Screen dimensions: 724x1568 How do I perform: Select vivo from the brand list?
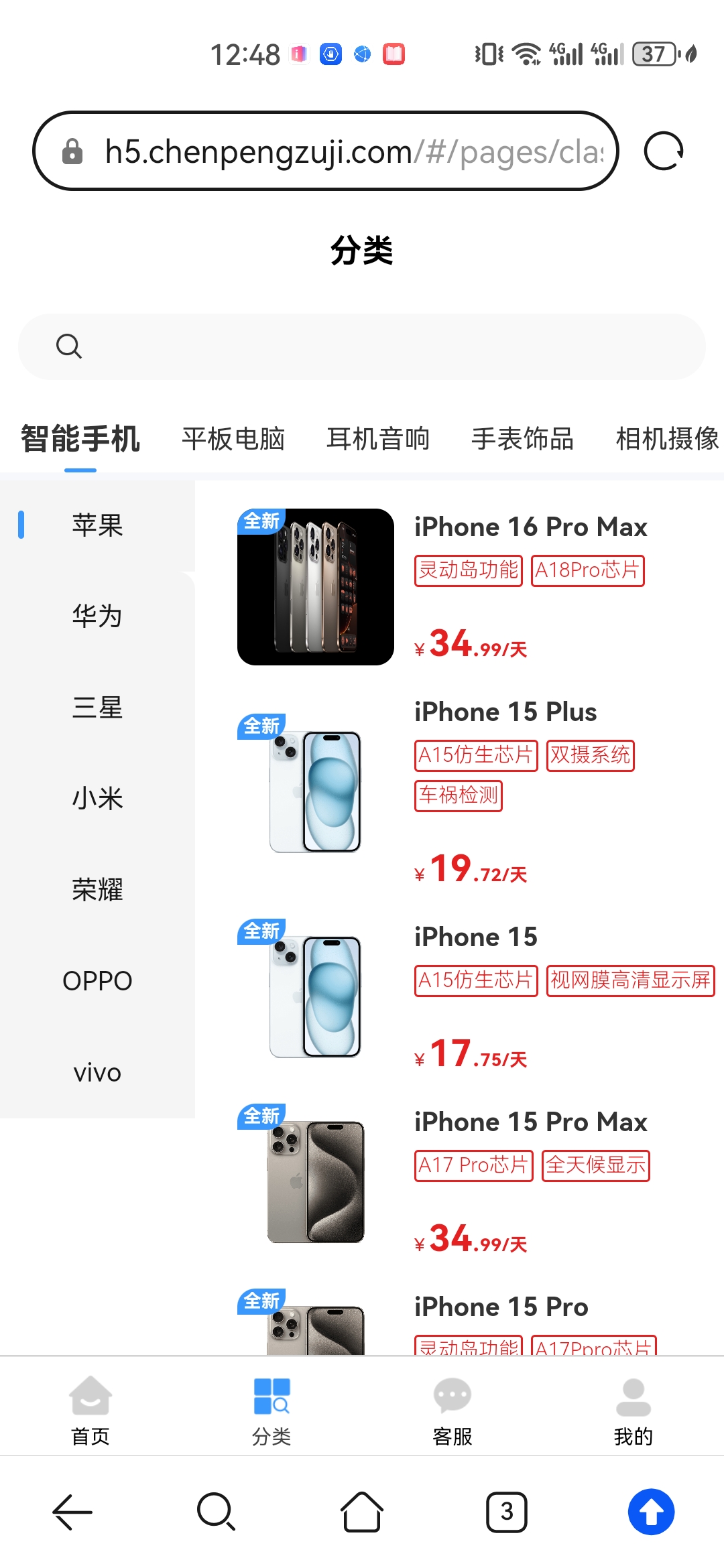[97, 1072]
